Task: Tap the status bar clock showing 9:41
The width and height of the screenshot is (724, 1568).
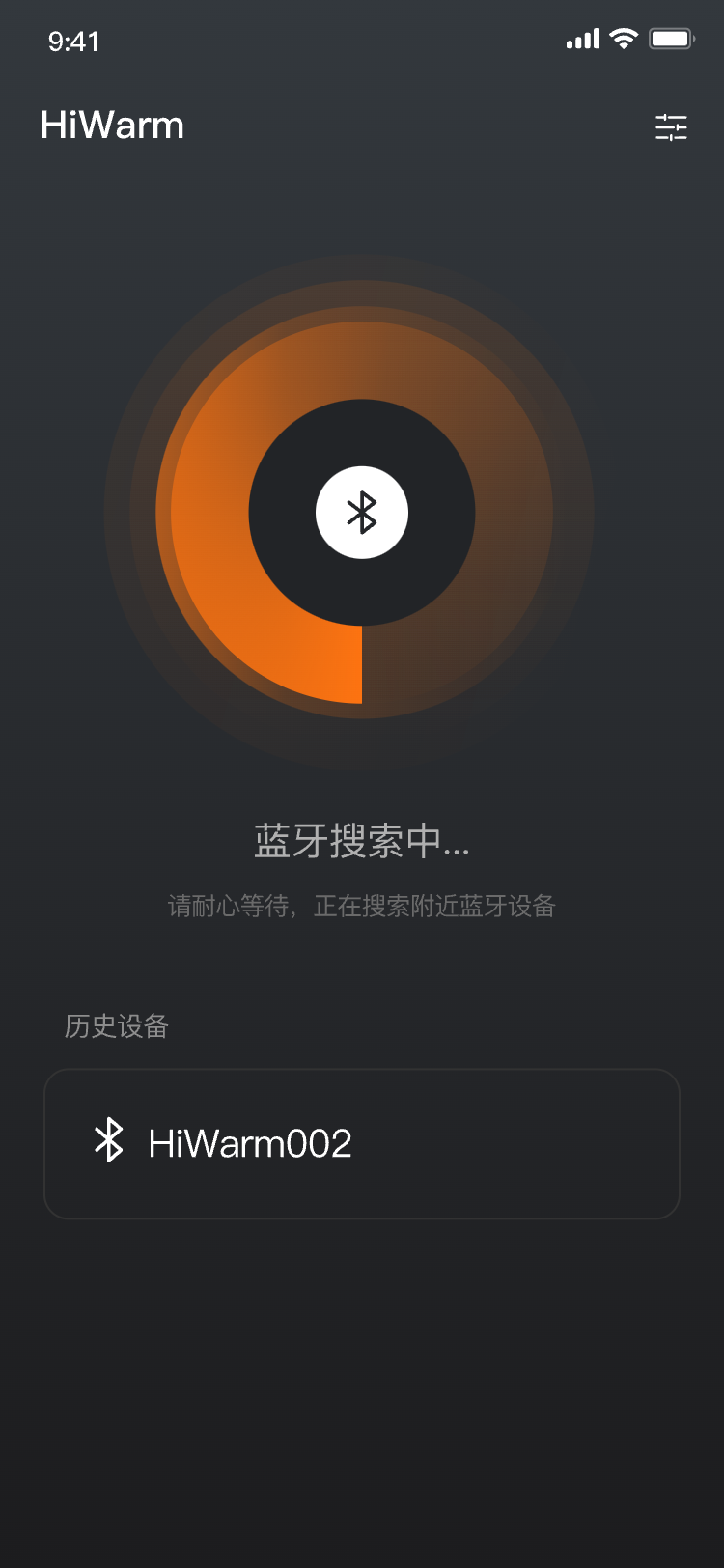Action: point(74,41)
